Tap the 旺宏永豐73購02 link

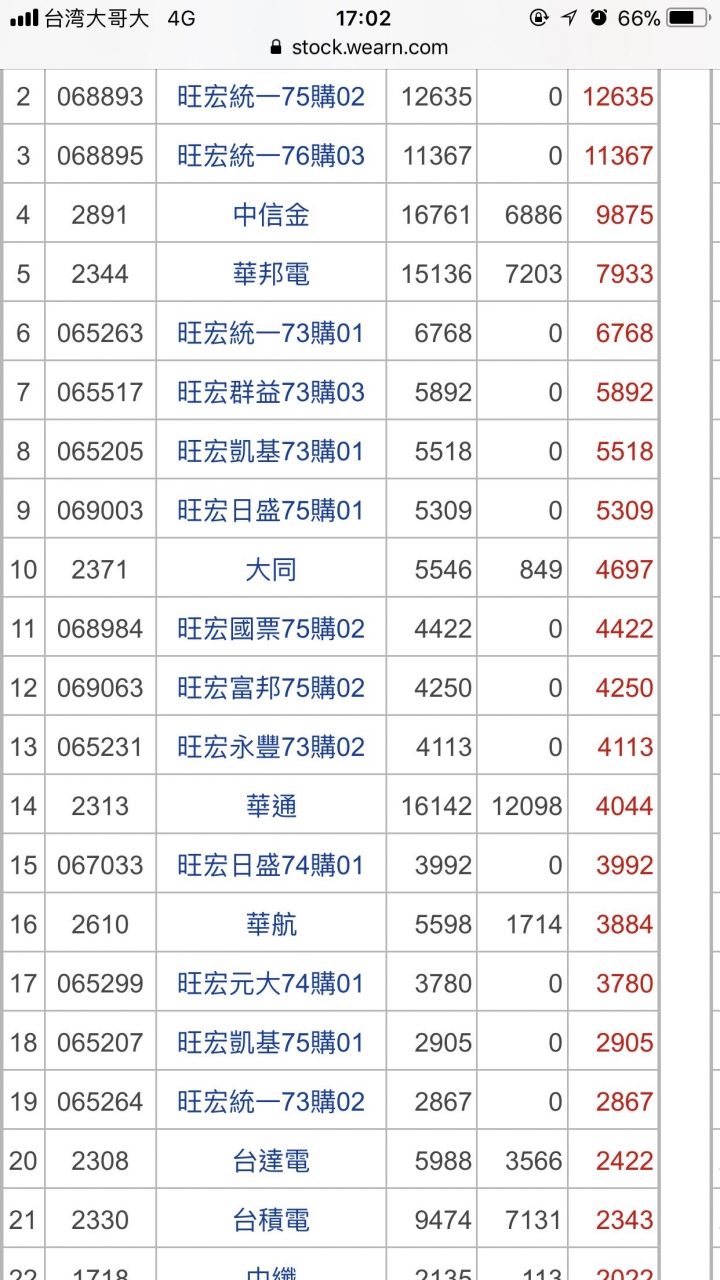click(x=271, y=747)
